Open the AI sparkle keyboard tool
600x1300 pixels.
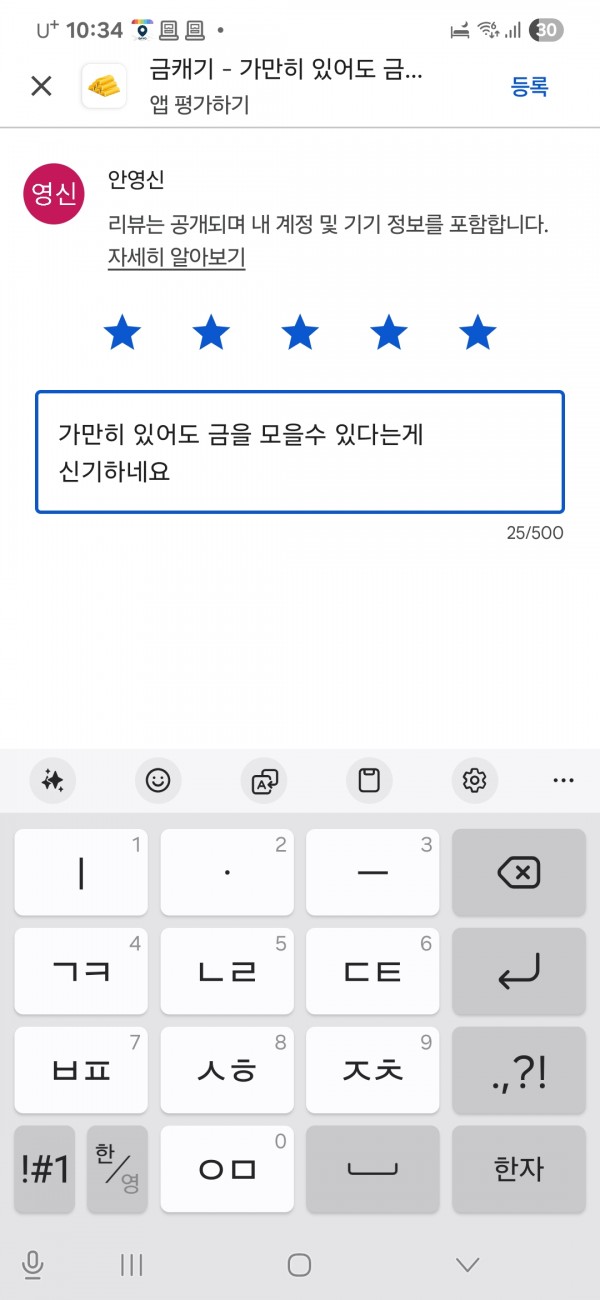click(53, 781)
